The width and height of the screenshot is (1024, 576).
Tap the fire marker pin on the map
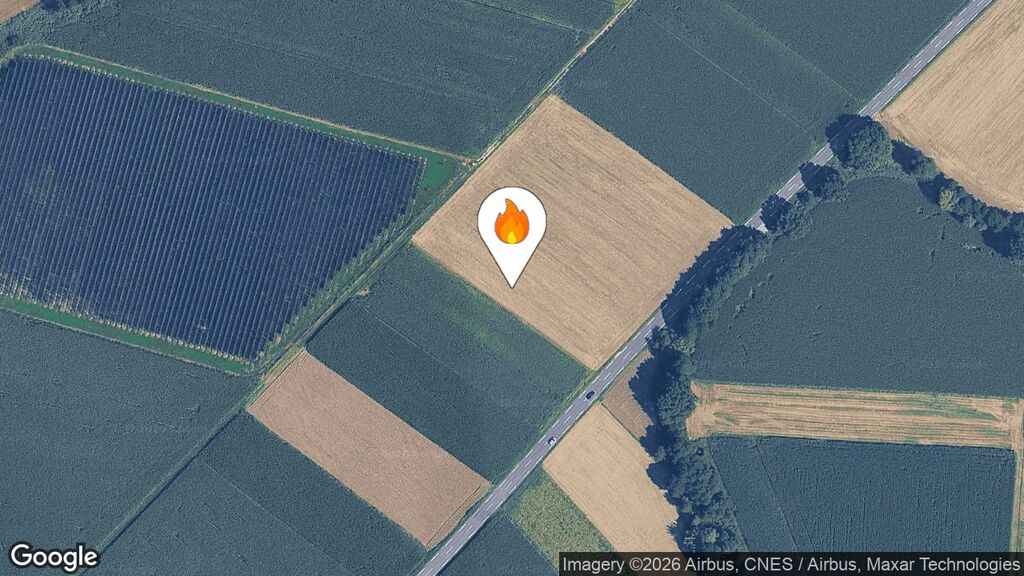tap(511, 227)
